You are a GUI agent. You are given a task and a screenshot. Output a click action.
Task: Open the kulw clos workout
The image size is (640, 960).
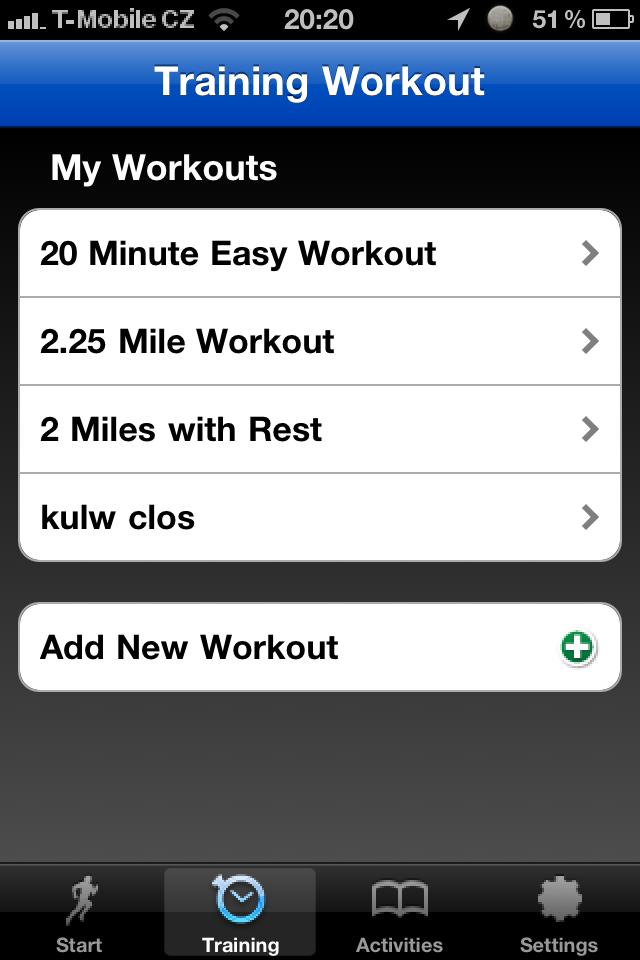(320, 518)
